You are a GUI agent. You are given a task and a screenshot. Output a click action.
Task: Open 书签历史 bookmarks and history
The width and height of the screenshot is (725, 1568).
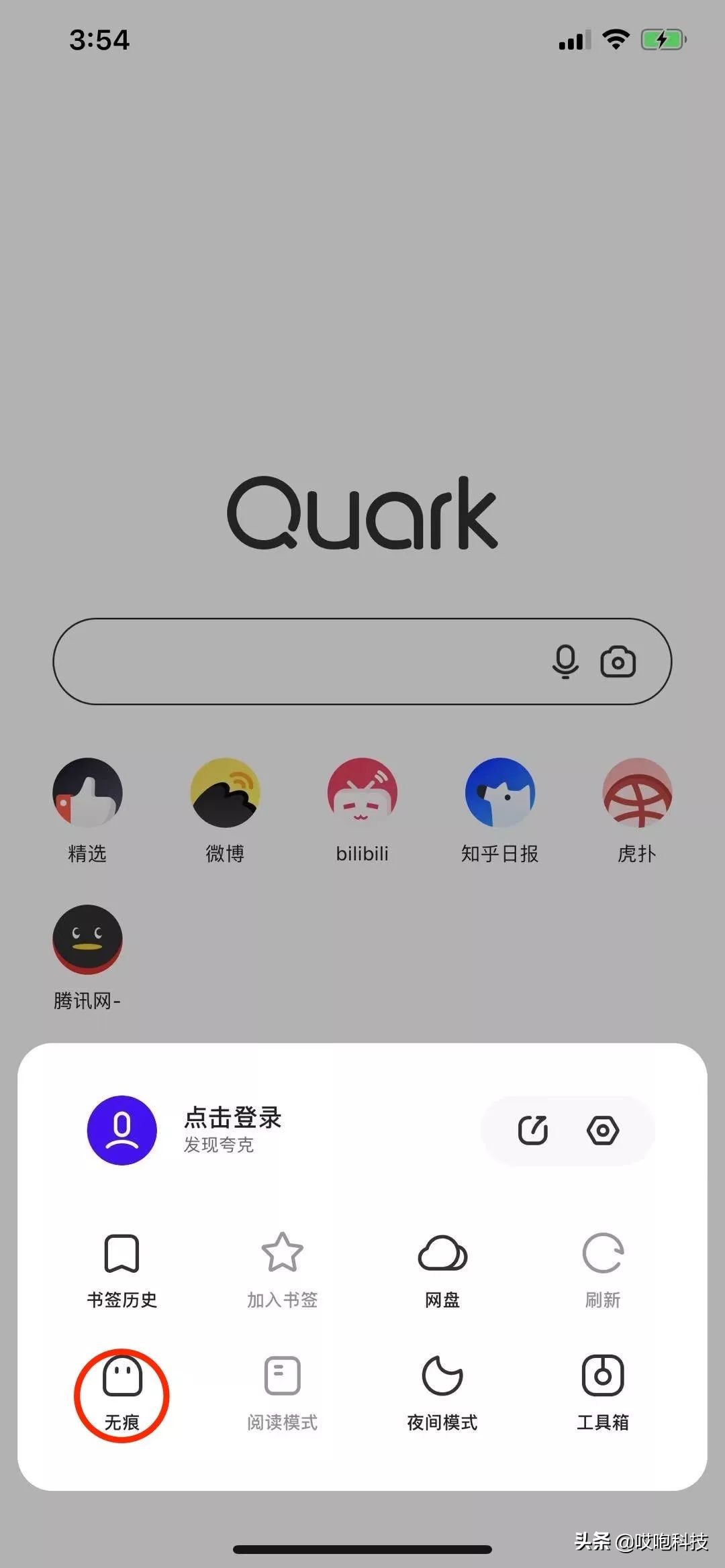[x=121, y=1268]
